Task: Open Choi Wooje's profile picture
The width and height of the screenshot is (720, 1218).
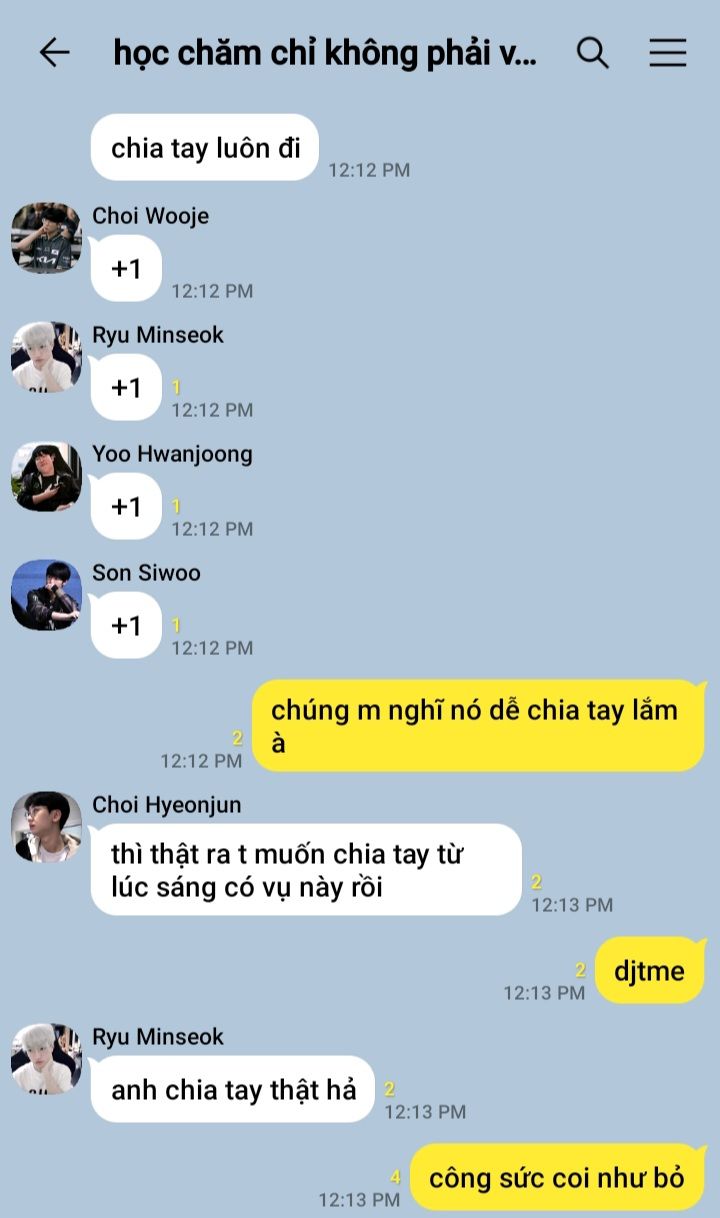Action: 46,238
